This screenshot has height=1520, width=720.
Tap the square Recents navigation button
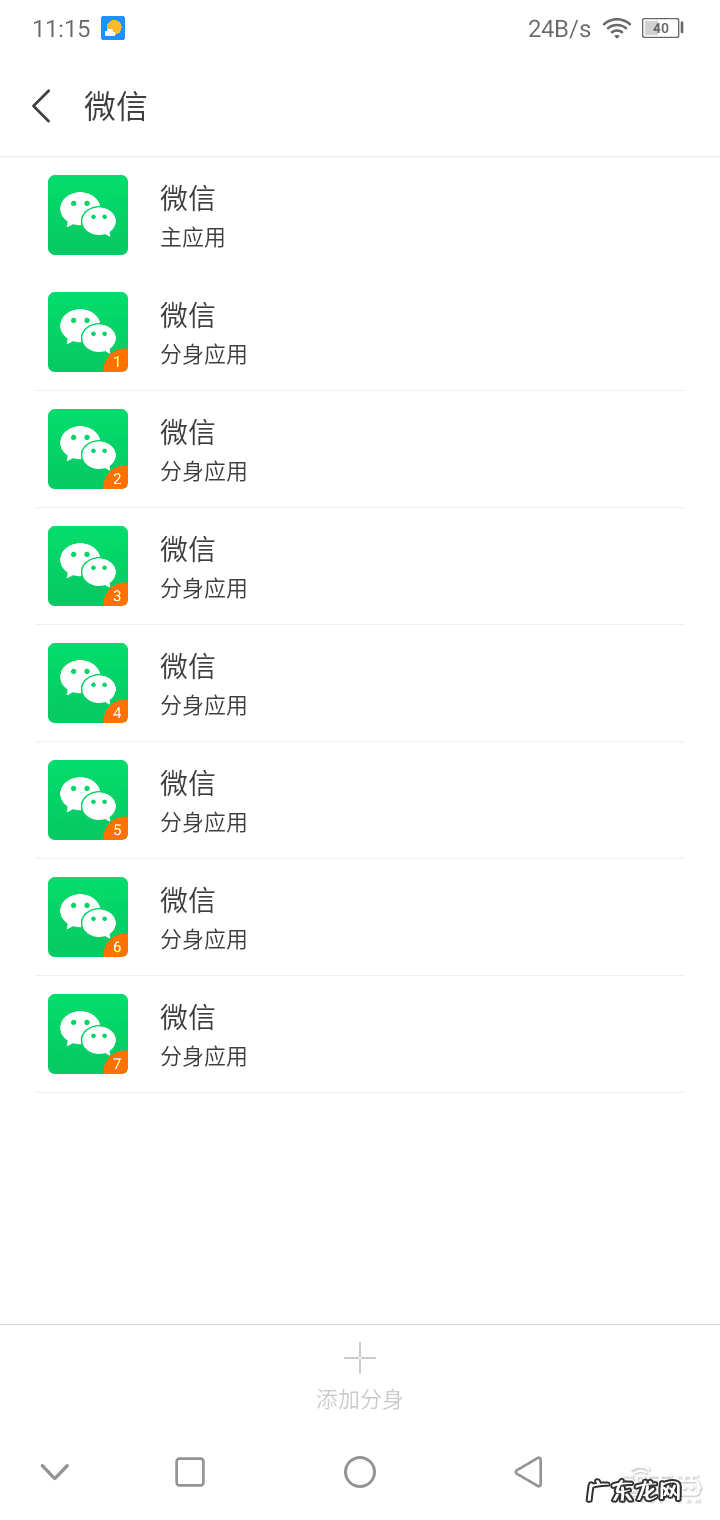pos(189,1471)
